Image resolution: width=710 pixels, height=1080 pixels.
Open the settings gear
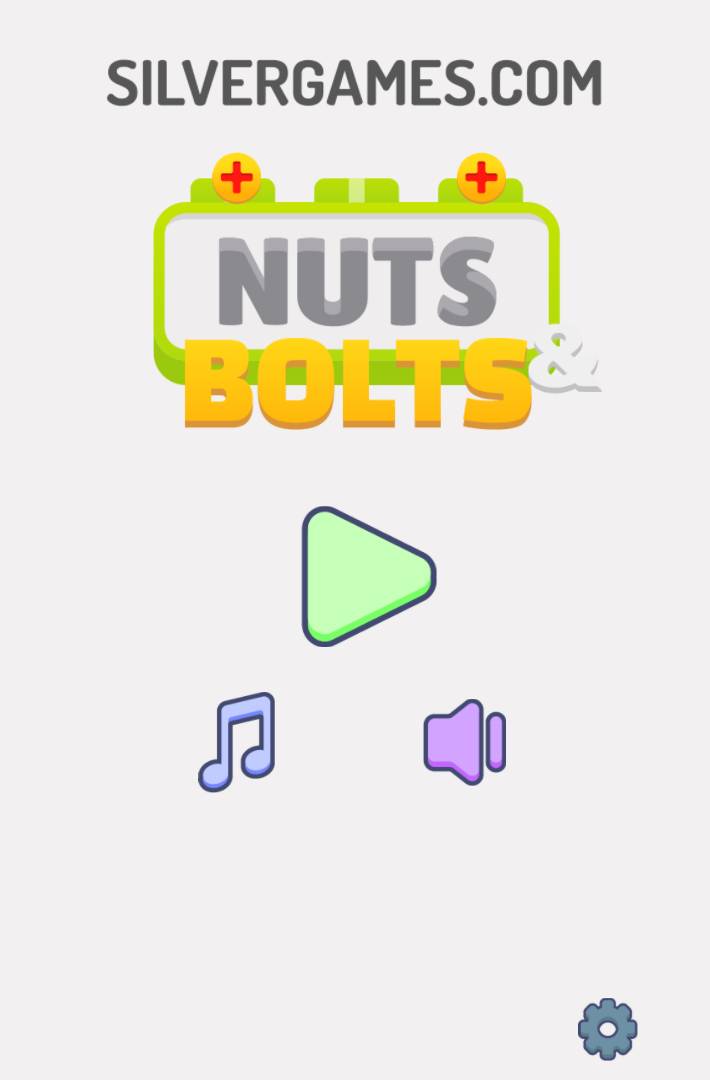tap(607, 1028)
